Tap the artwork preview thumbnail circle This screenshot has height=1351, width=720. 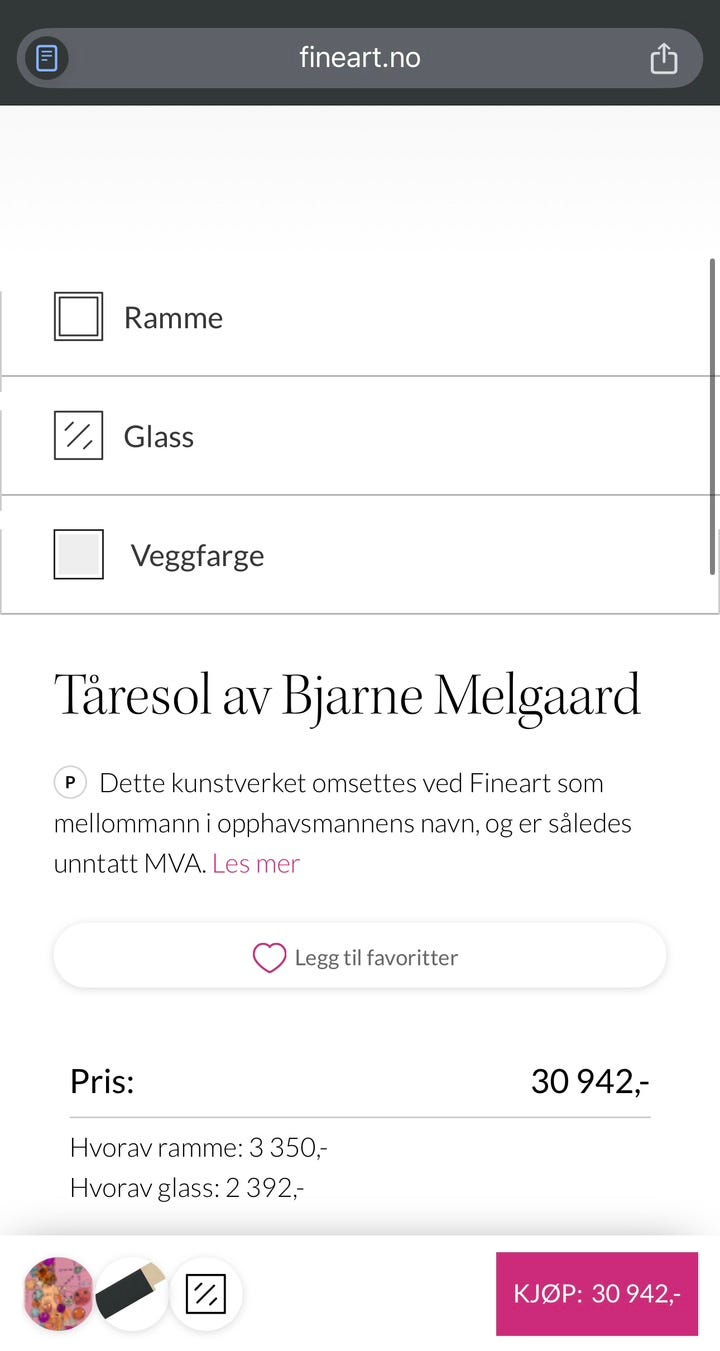[57, 1293]
